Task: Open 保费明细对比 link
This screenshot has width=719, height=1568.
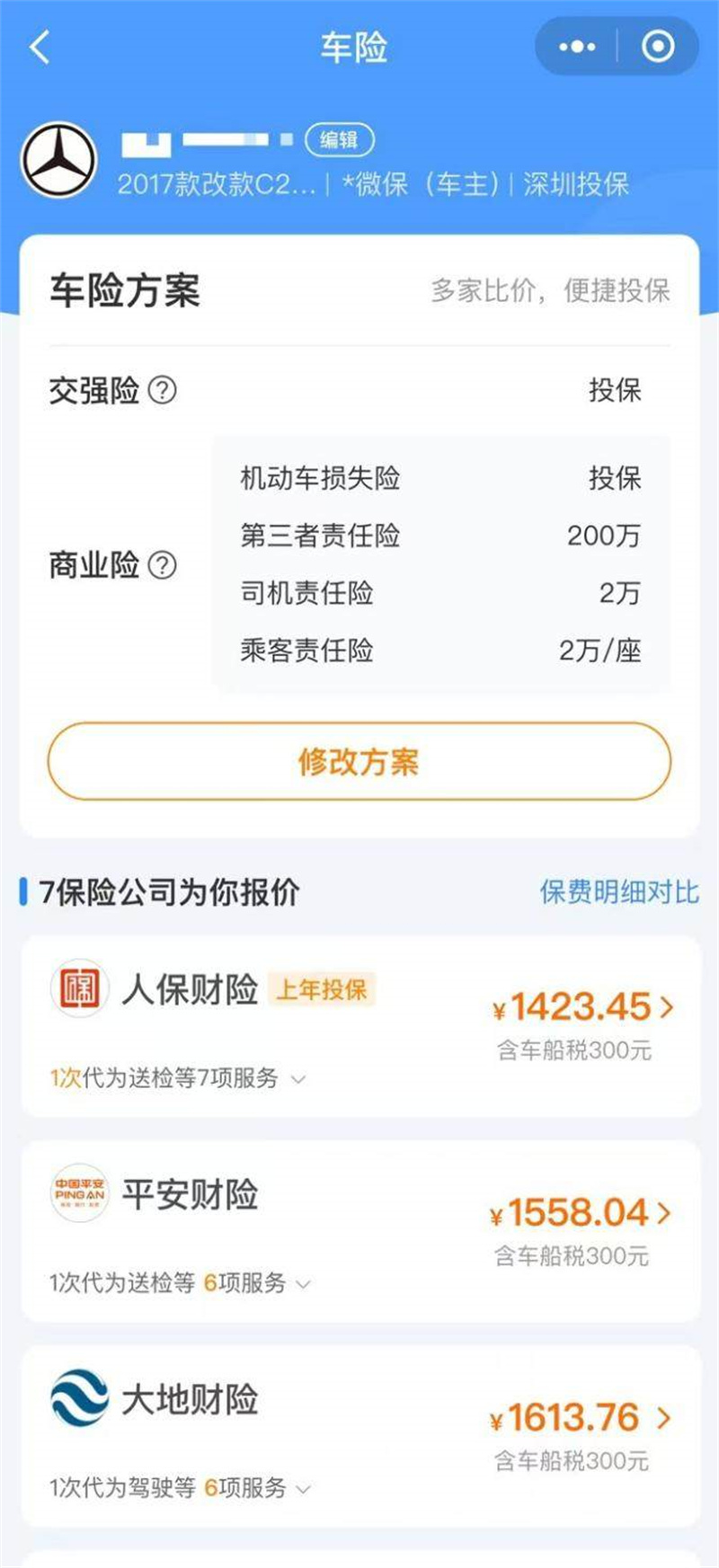Action: [x=618, y=892]
